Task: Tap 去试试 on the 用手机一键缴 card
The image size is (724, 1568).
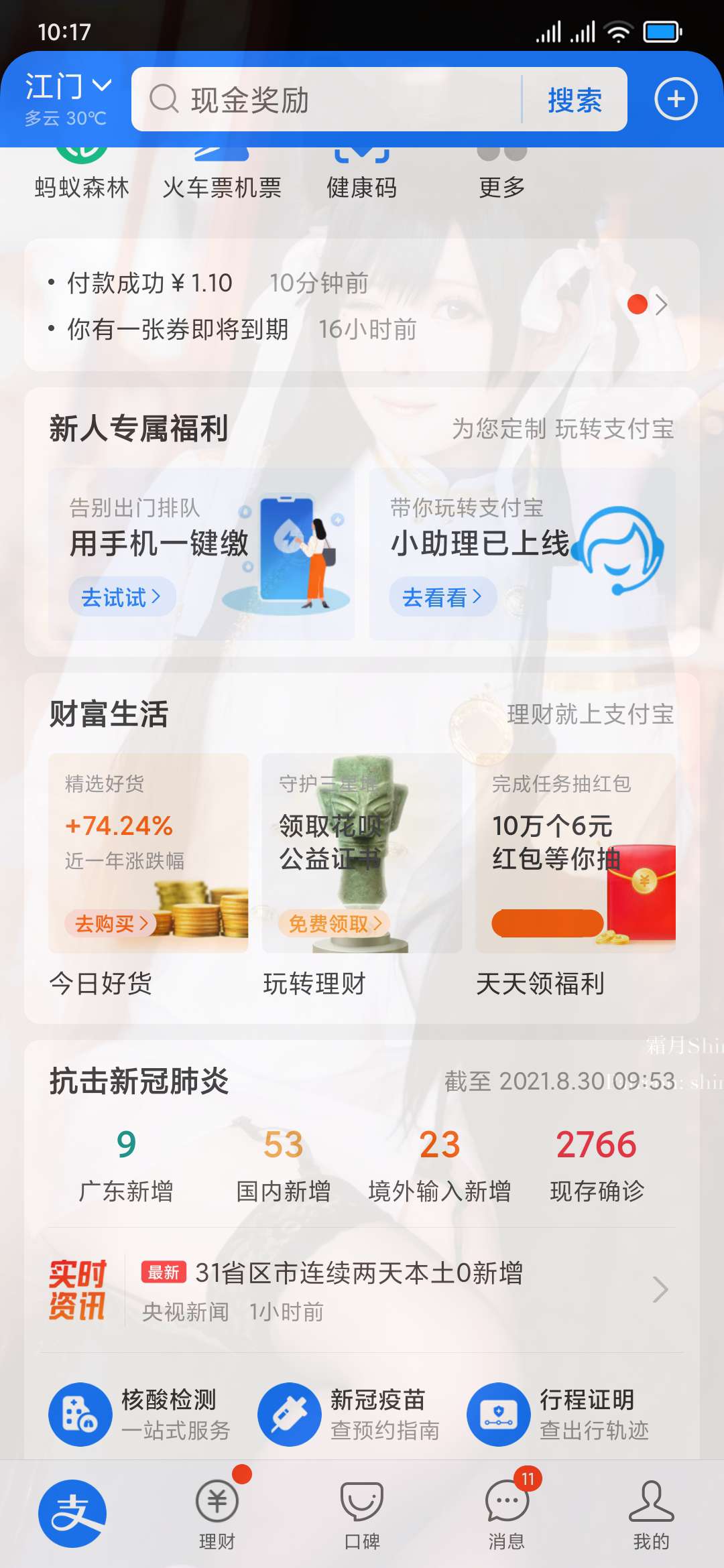Action: coord(121,596)
